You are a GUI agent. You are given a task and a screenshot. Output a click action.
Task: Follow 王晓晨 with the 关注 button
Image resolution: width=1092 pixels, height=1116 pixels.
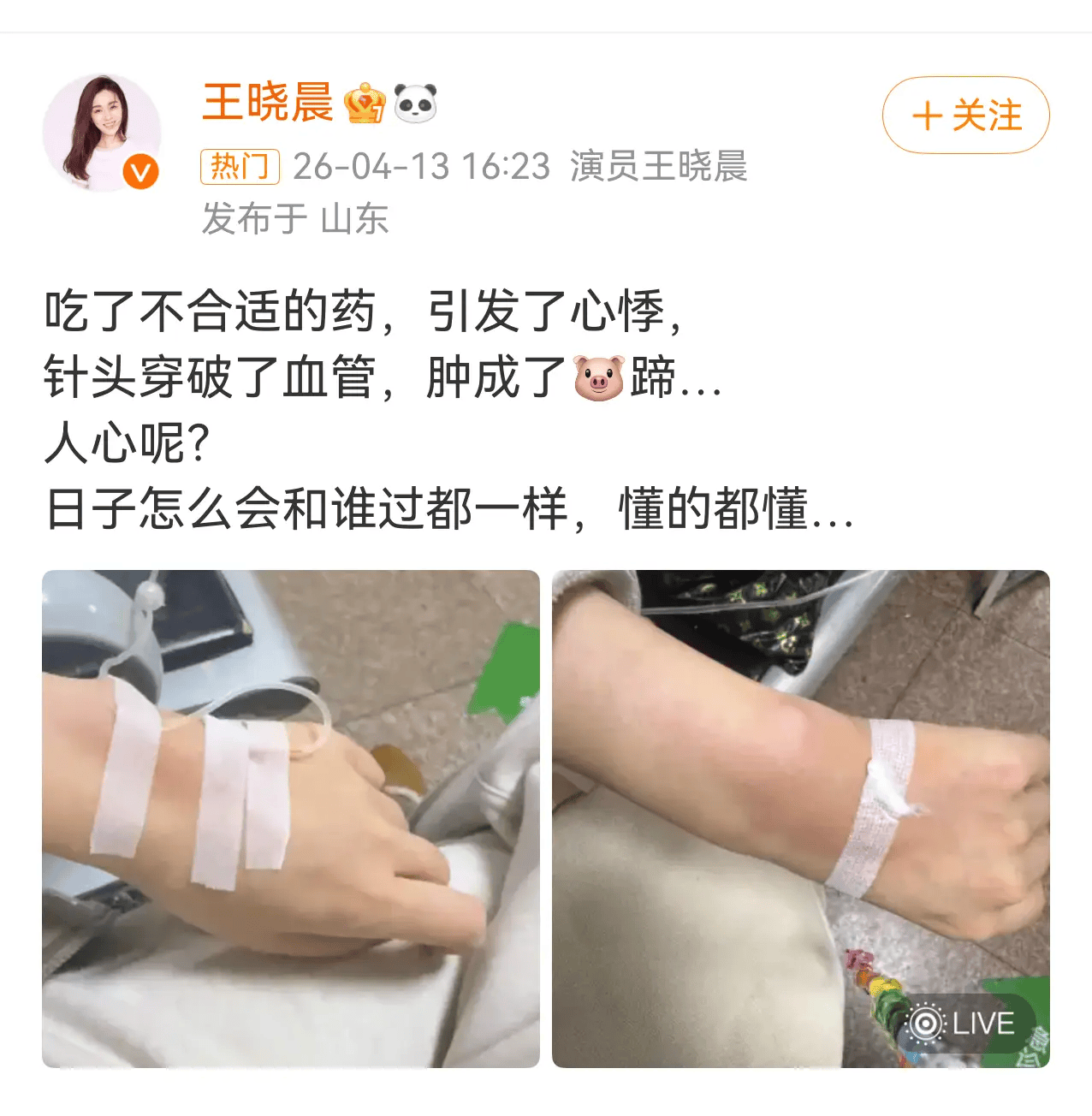point(965,116)
